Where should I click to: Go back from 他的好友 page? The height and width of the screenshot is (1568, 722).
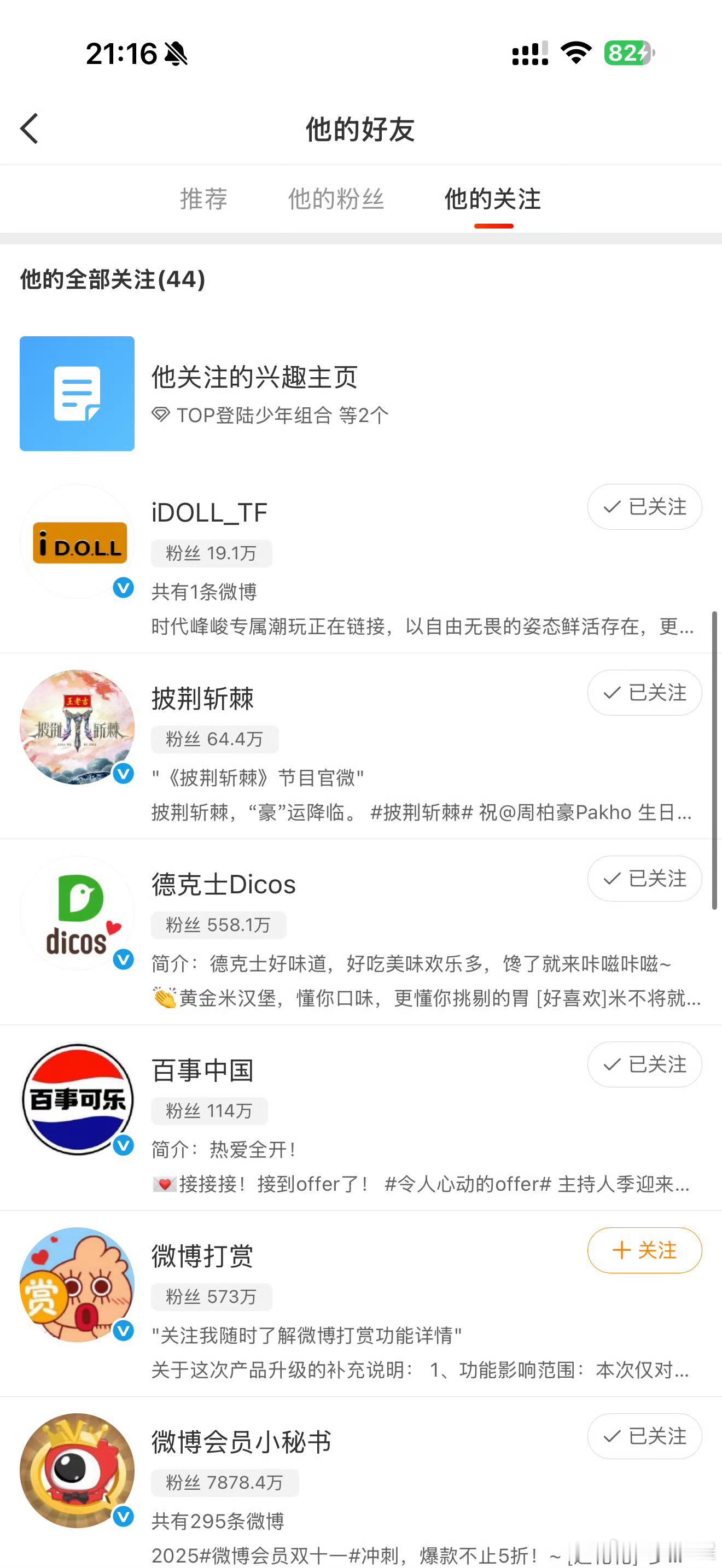click(29, 129)
